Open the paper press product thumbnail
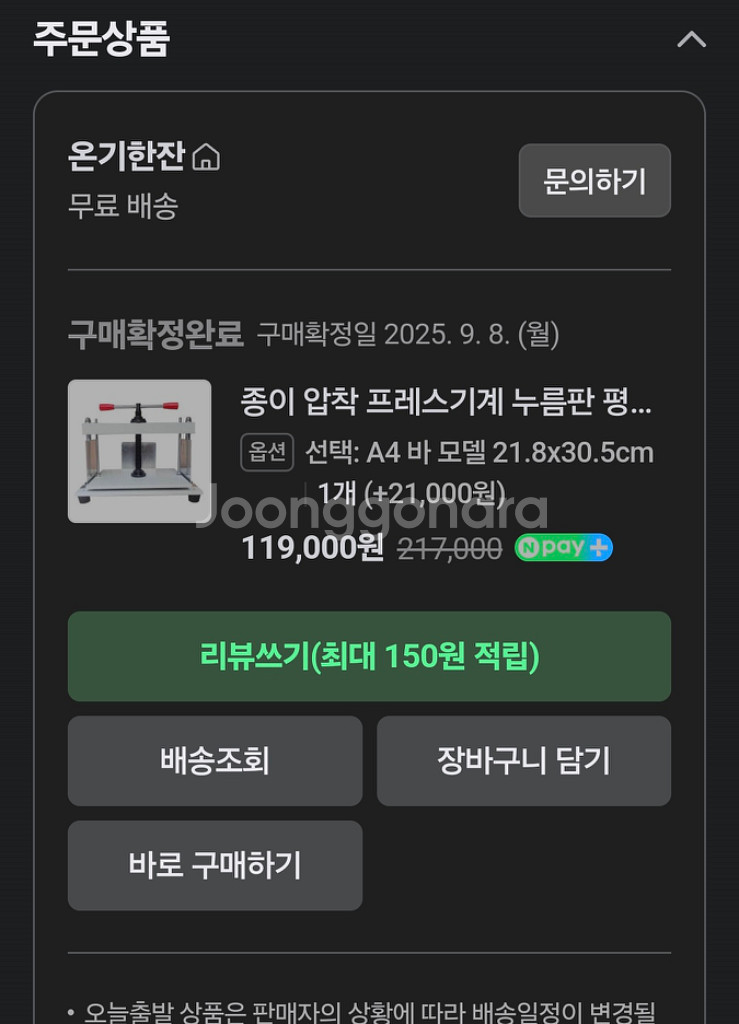The width and height of the screenshot is (739, 1024). coord(139,451)
